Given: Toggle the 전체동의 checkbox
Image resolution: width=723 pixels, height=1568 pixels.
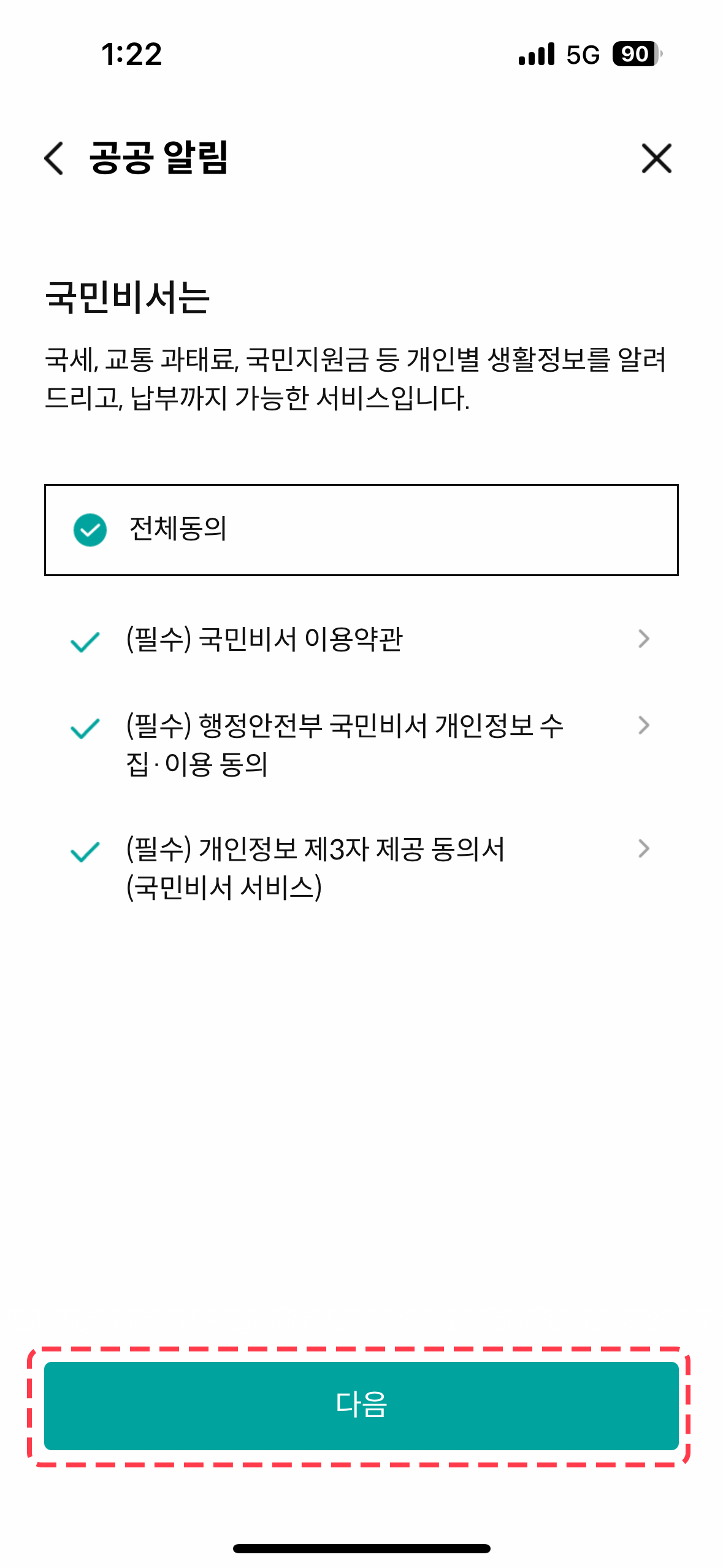Looking at the screenshot, I should click(x=90, y=530).
